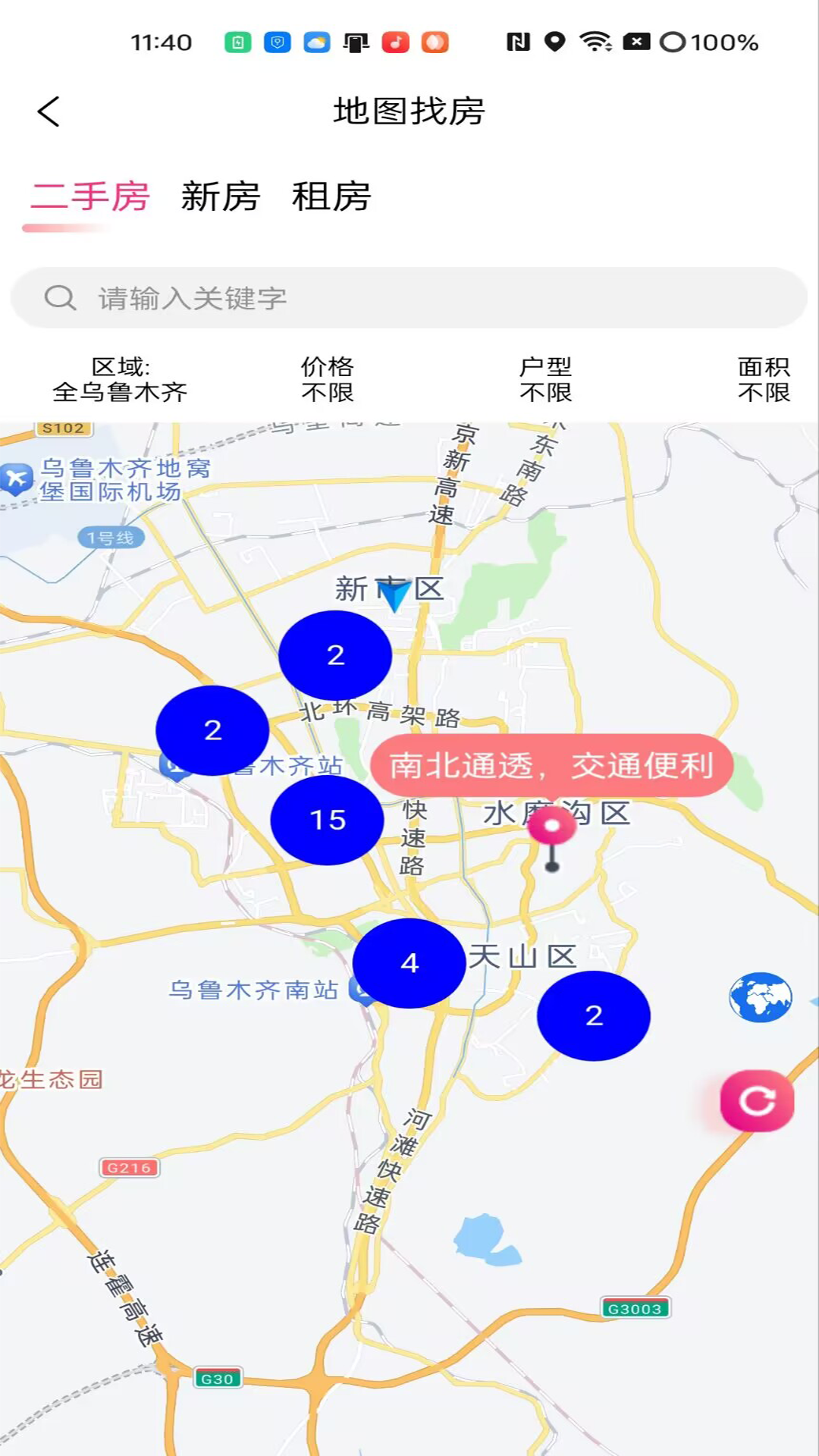
Task: Open the 面积 filter dropdown
Action: click(x=764, y=379)
